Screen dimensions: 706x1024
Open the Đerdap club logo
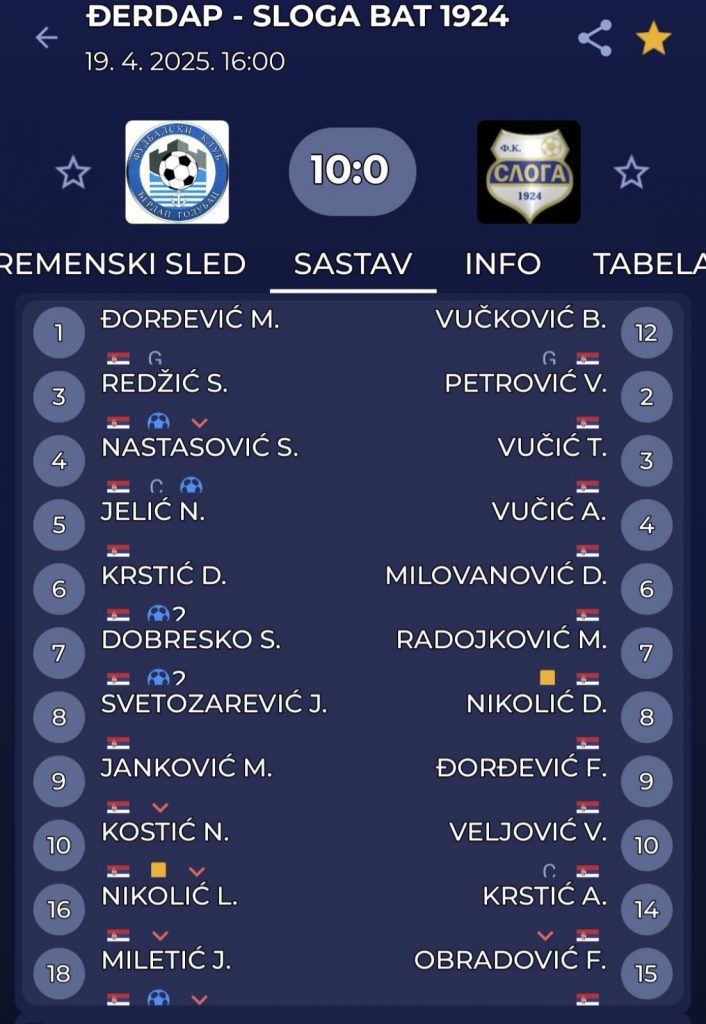click(177, 172)
